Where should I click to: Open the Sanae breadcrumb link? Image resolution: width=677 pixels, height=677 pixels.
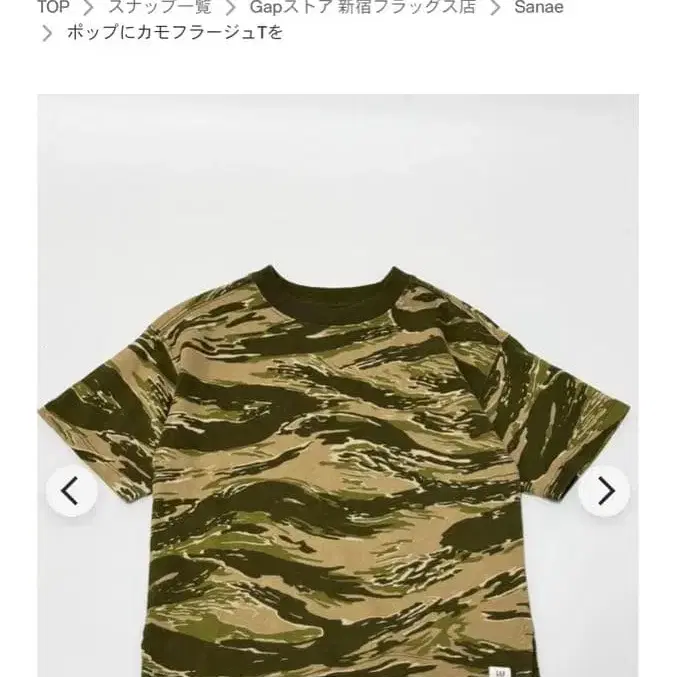538,8
